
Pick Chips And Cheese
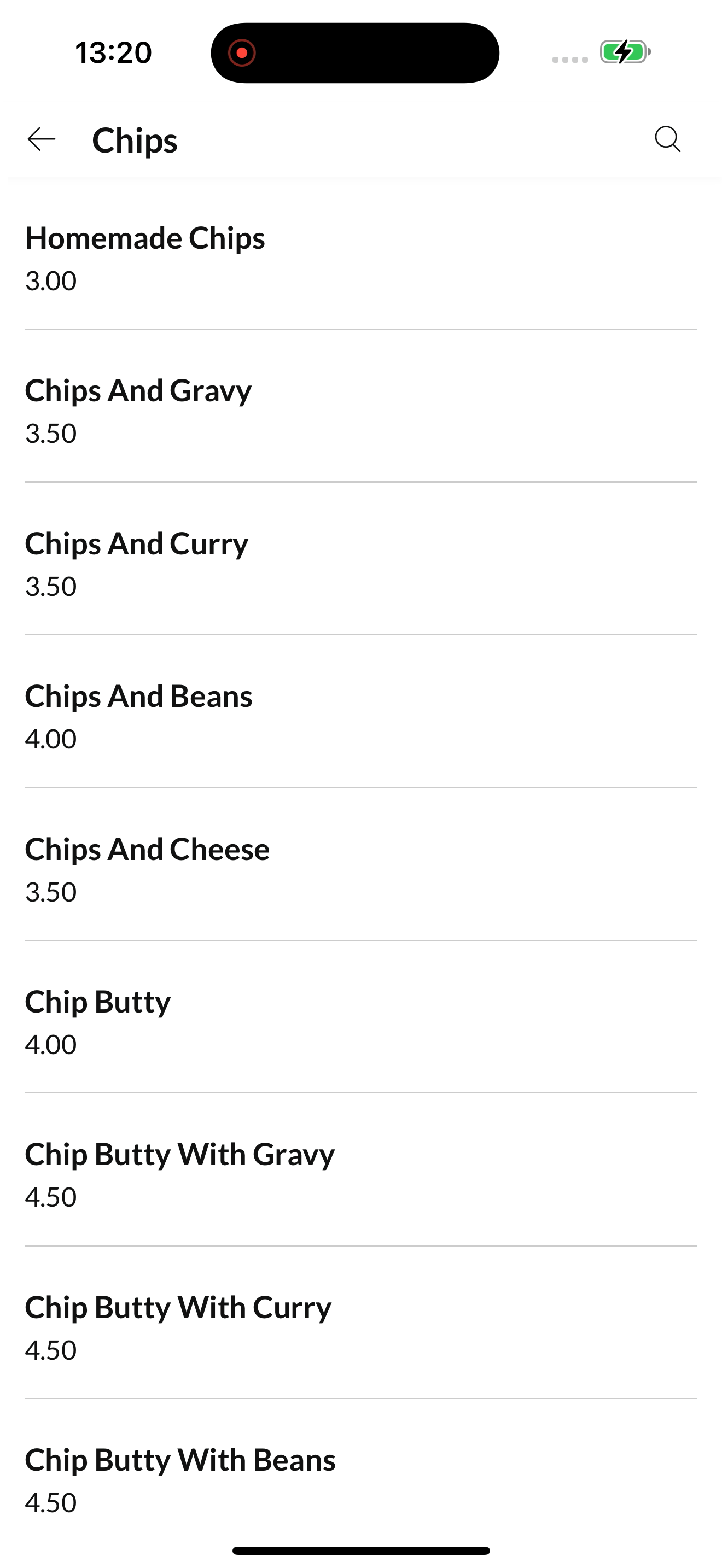pyautogui.click(x=361, y=869)
